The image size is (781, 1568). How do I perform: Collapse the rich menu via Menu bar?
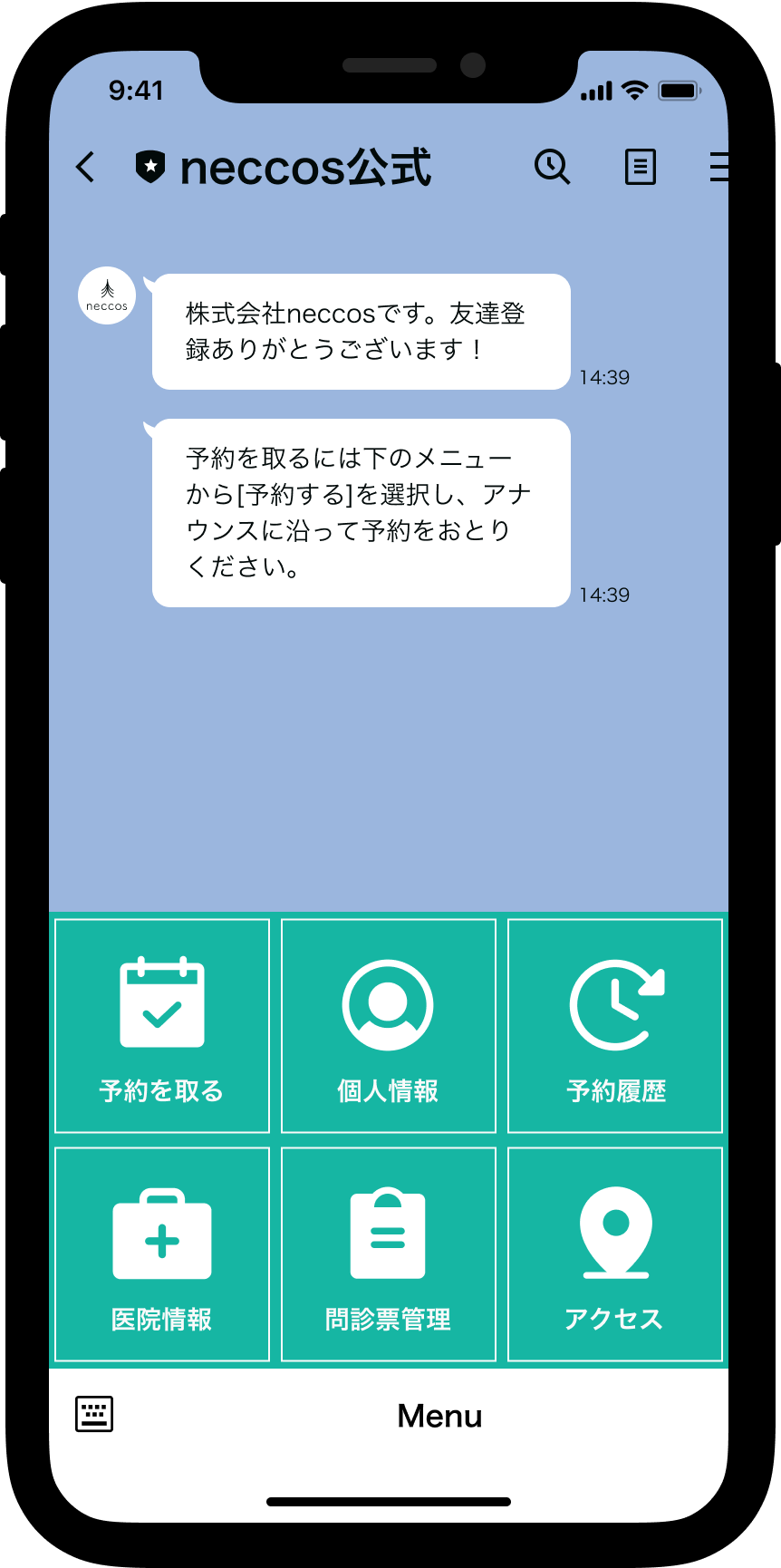pos(439,1416)
